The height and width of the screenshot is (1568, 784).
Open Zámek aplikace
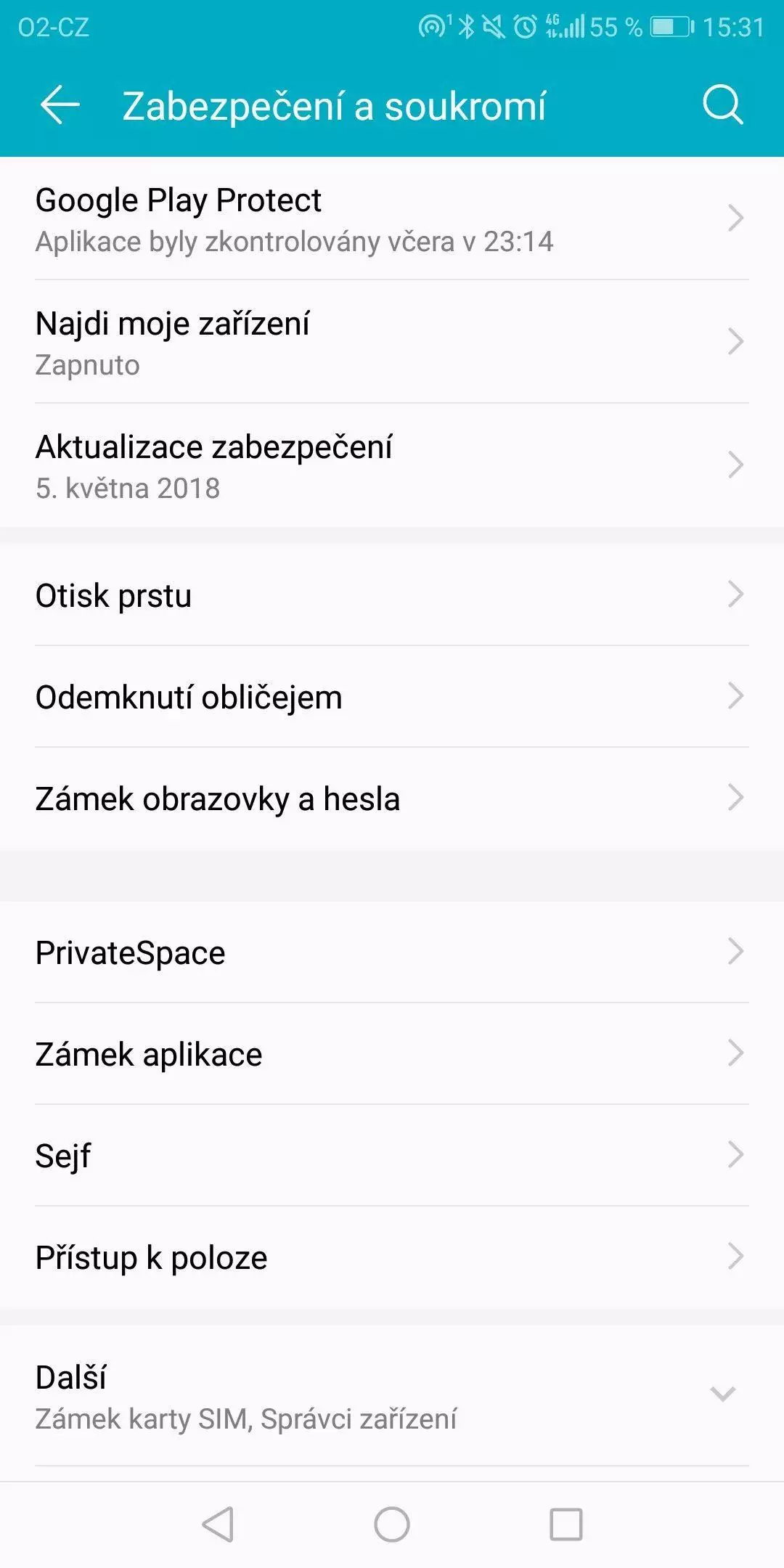(x=392, y=1053)
